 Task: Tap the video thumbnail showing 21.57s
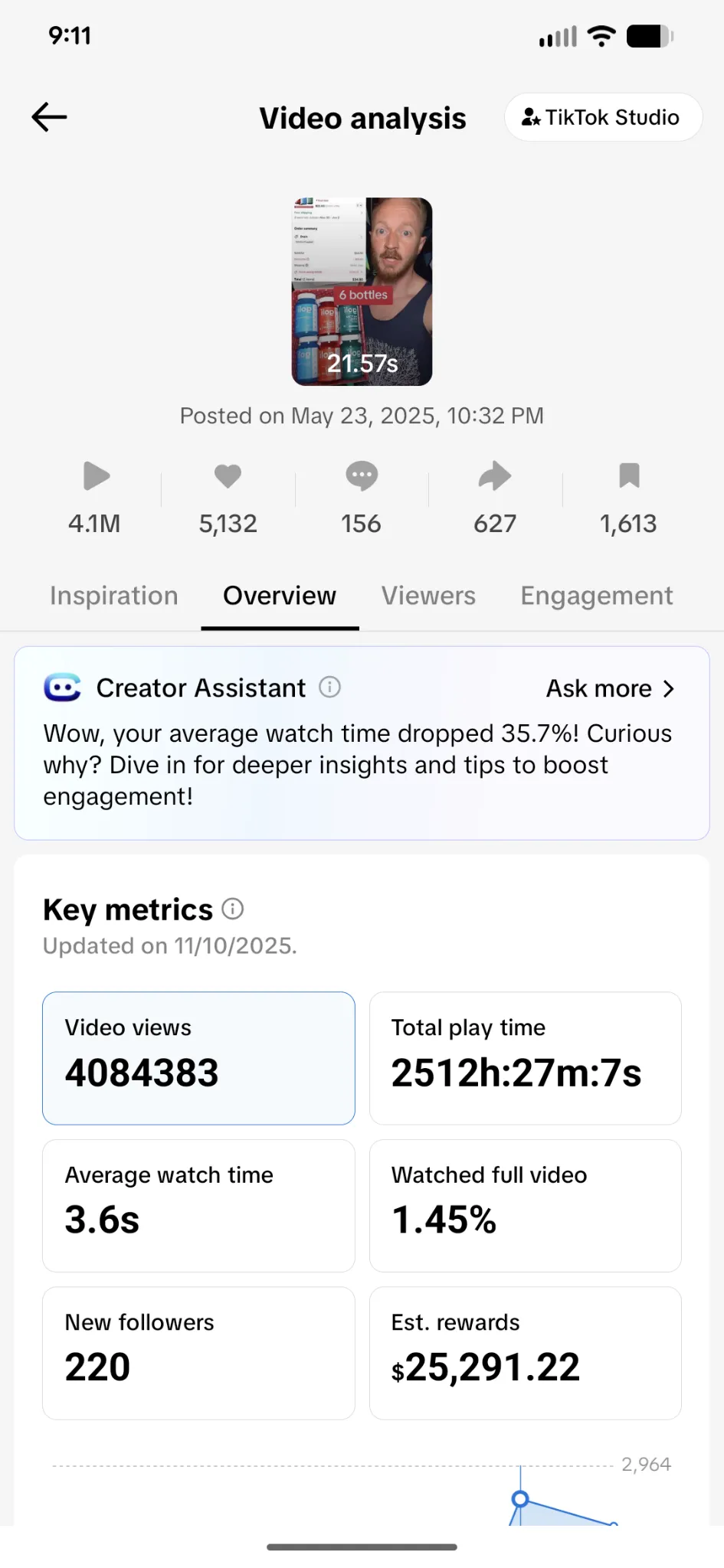(362, 291)
